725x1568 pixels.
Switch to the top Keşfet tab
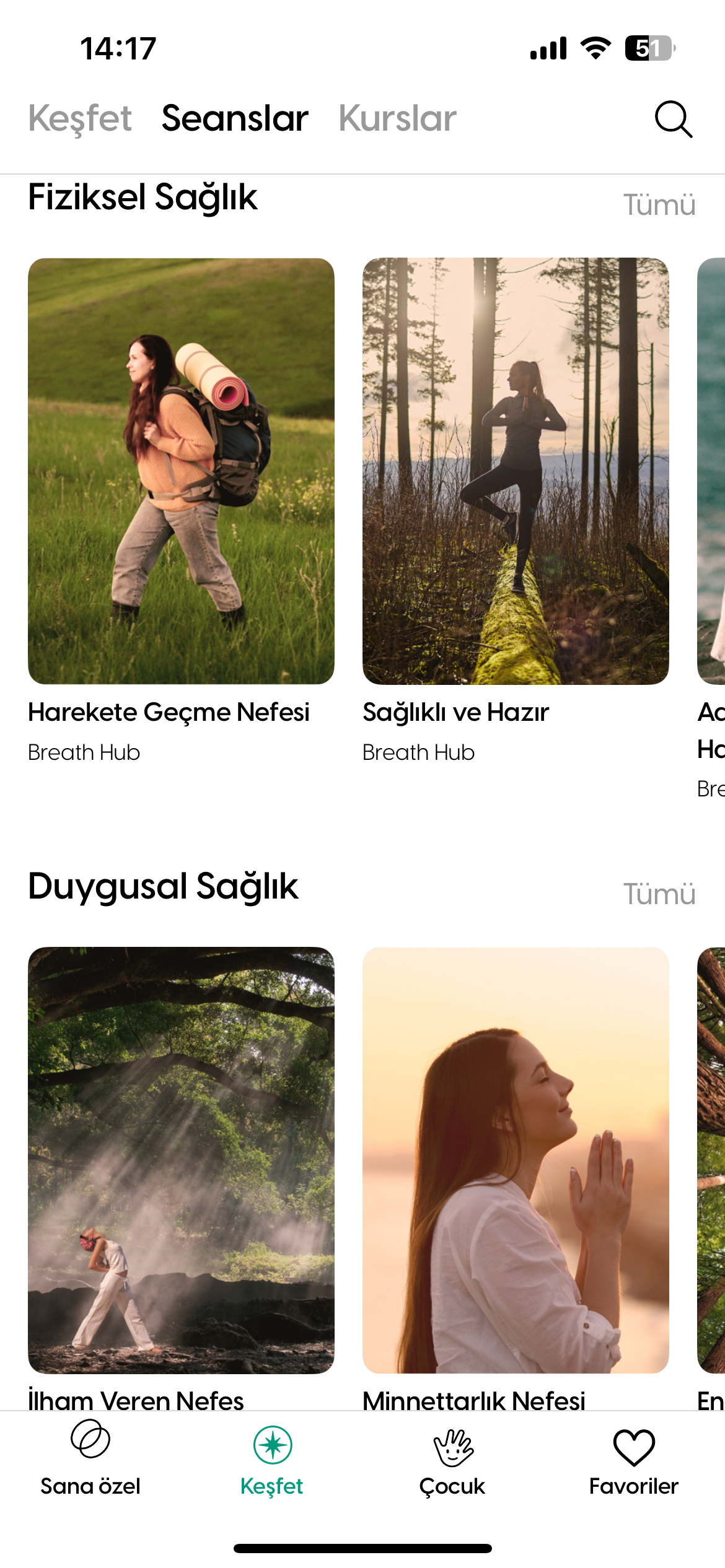80,118
